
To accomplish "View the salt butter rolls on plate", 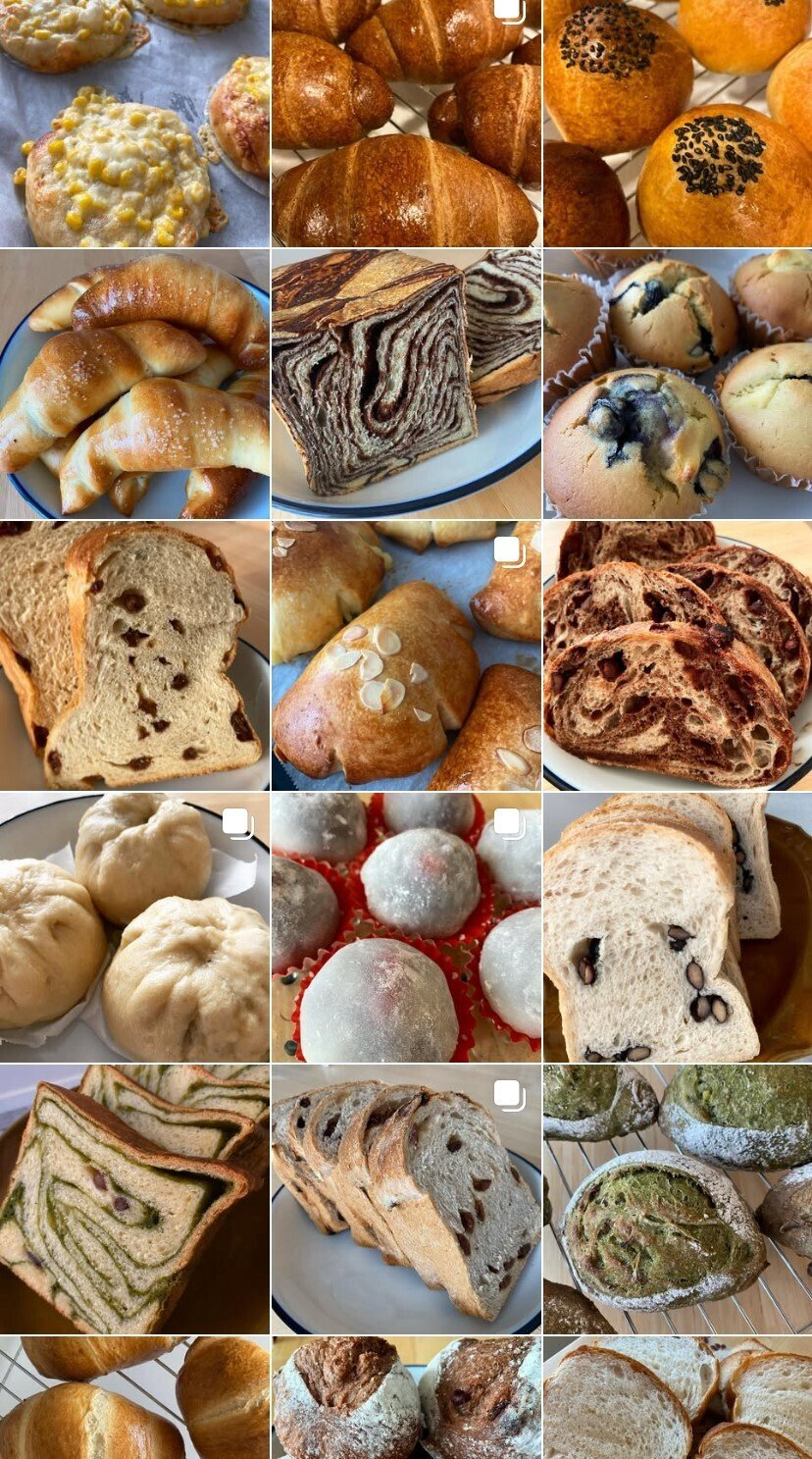I will click(134, 384).
